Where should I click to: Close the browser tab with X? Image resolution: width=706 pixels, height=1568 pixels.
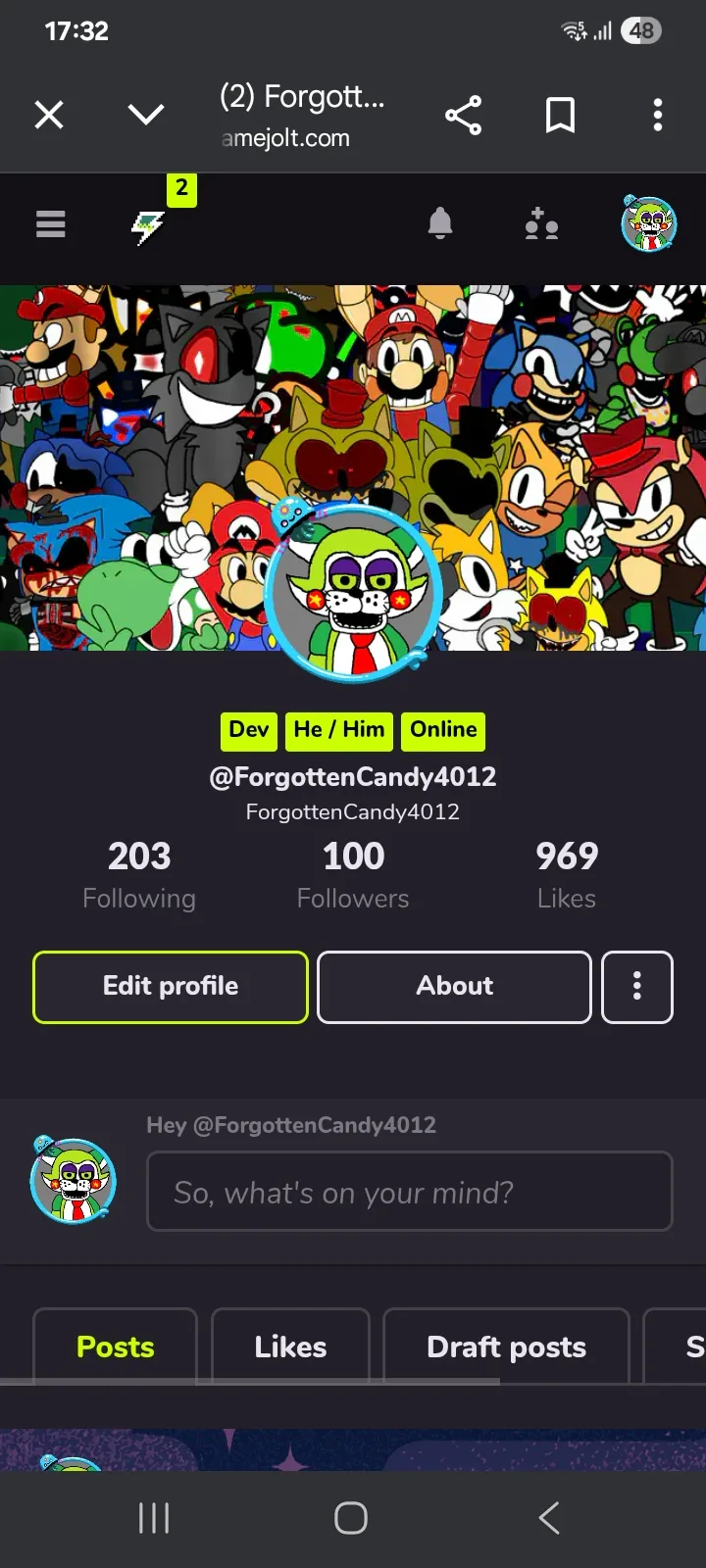pyautogui.click(x=49, y=116)
